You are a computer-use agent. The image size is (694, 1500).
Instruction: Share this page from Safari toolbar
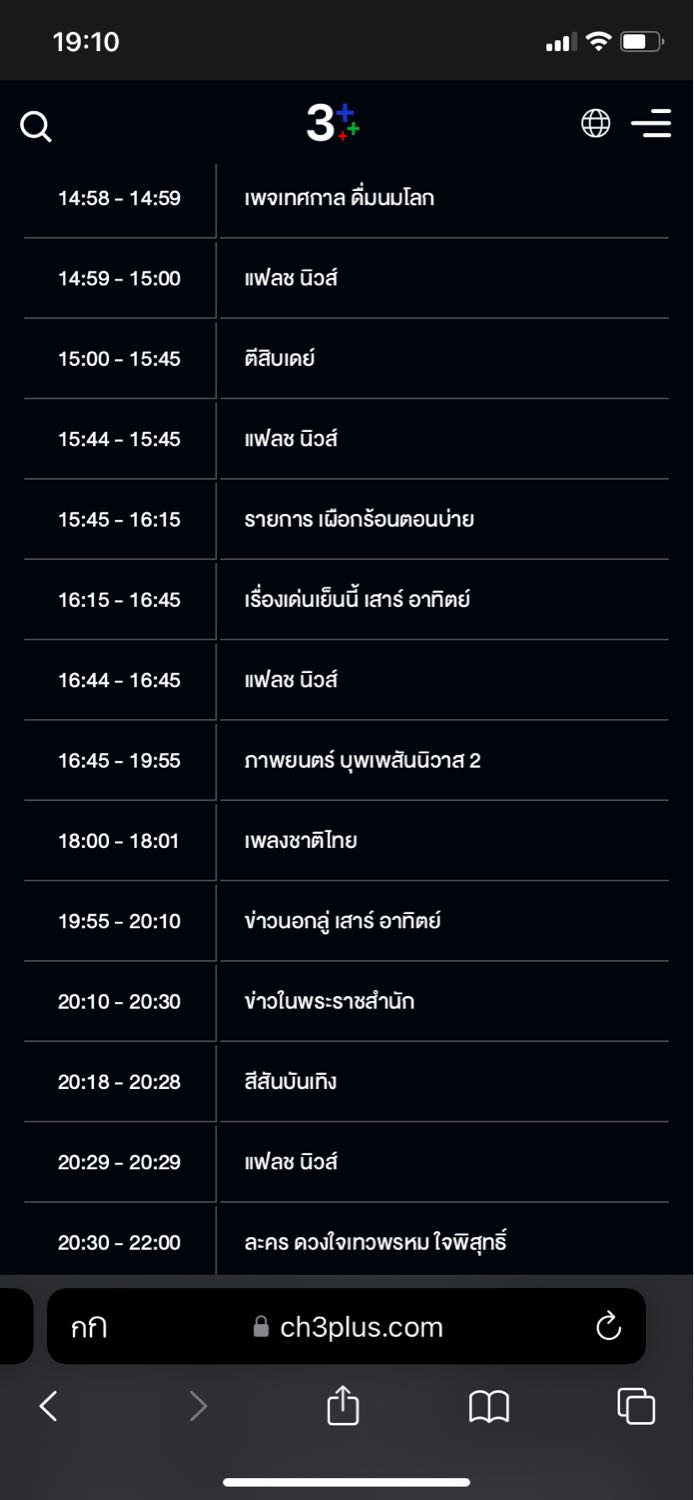click(x=343, y=1405)
